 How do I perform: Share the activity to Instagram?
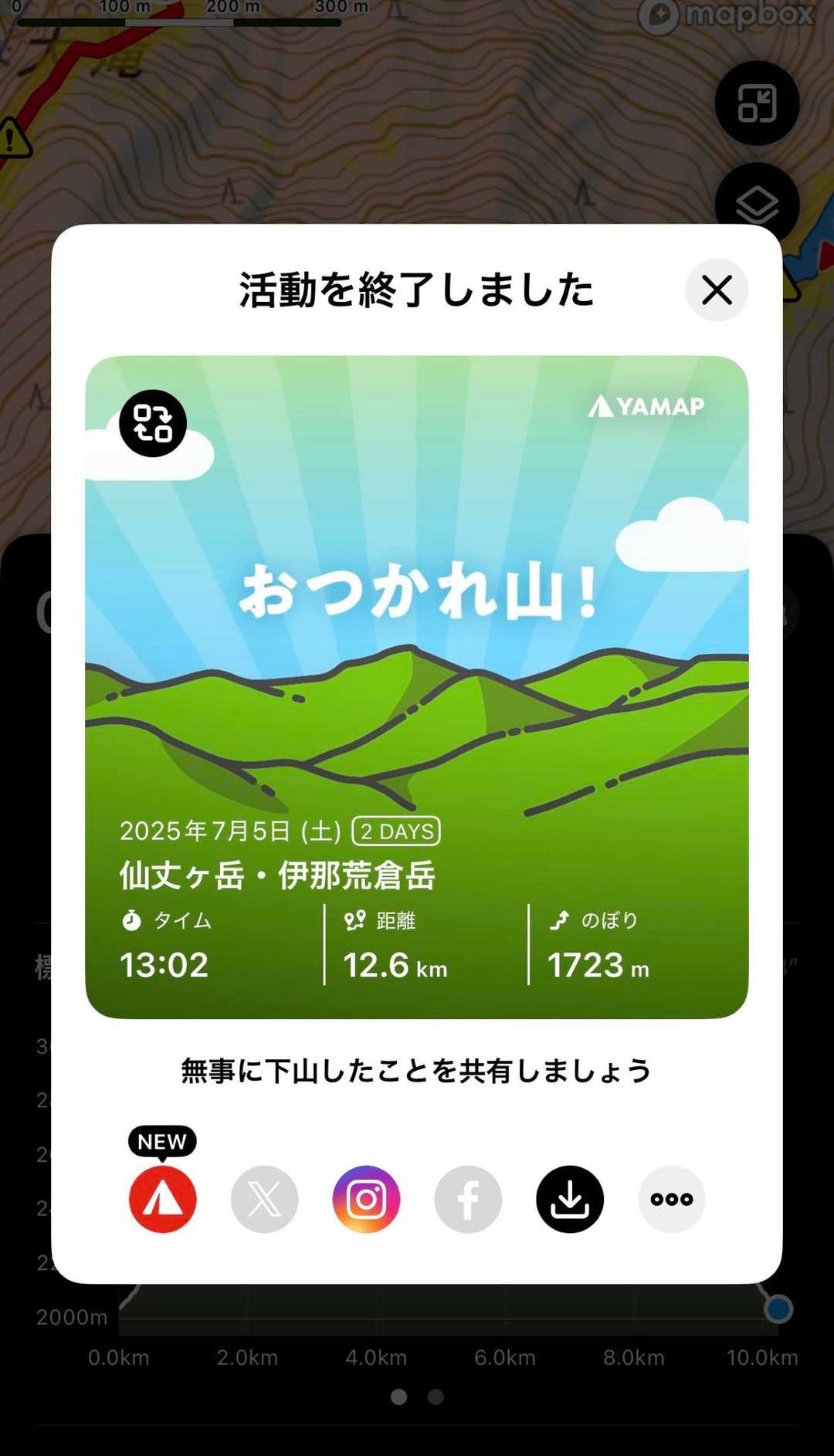366,1199
